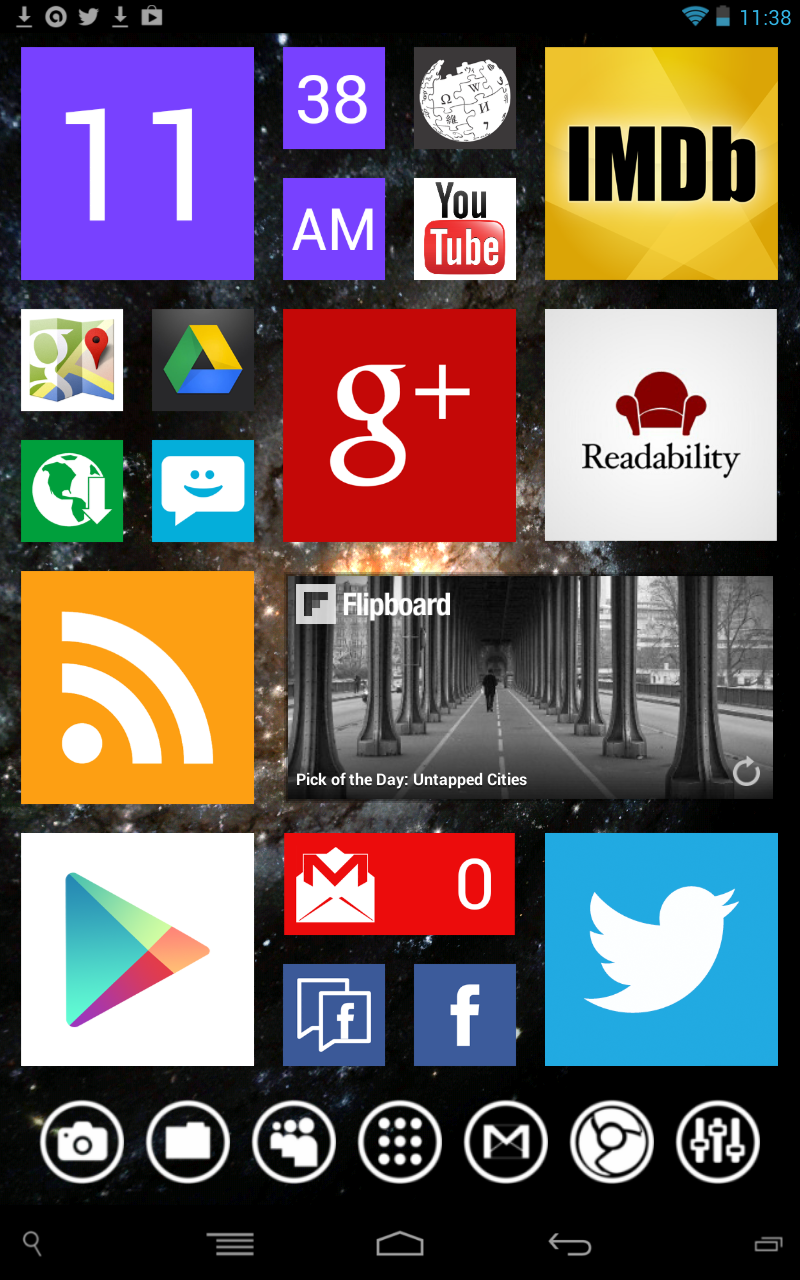Open Chrome from the dock
This screenshot has height=1280, width=800.
coord(612,1141)
